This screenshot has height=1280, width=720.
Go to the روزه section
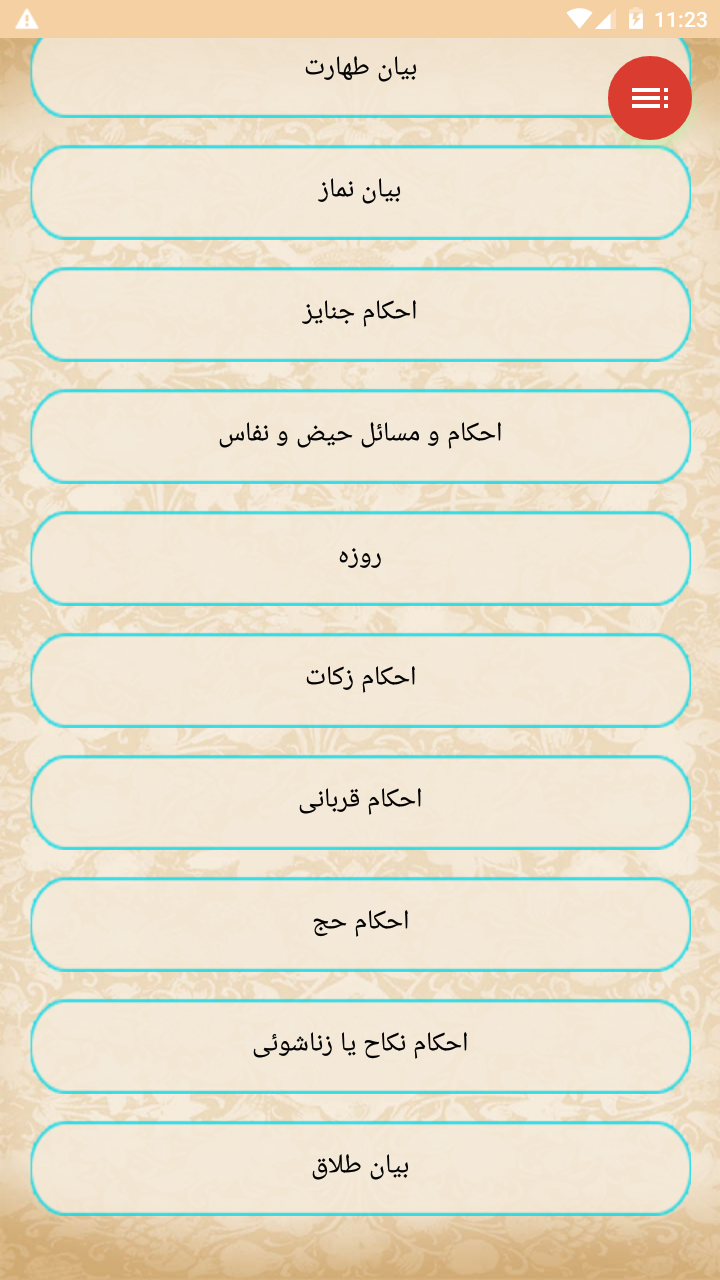click(x=360, y=558)
